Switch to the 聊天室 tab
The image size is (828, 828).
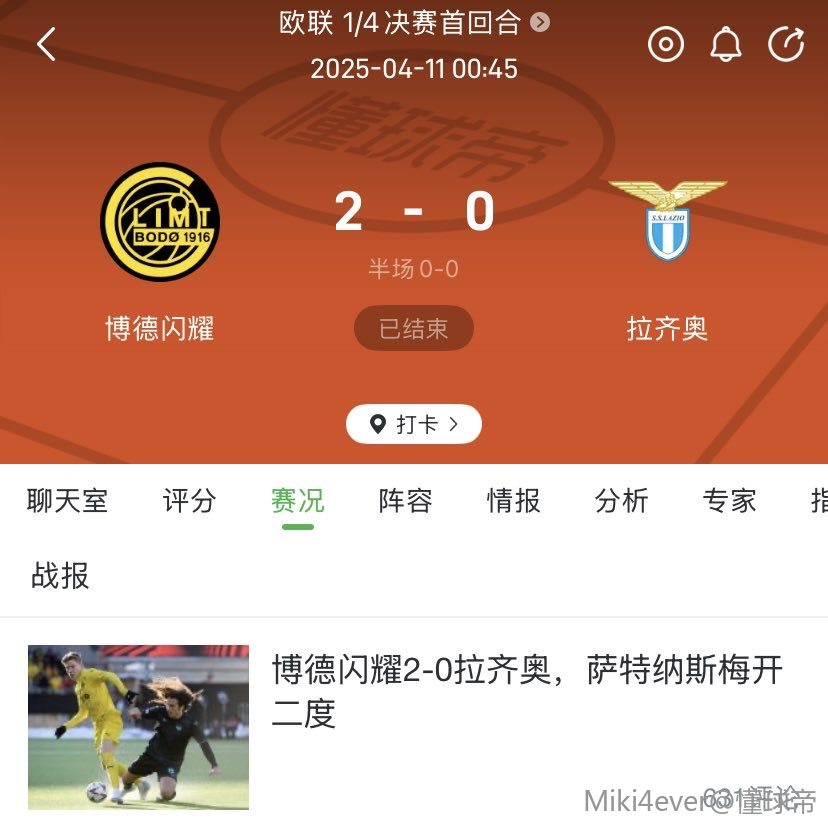[67, 500]
